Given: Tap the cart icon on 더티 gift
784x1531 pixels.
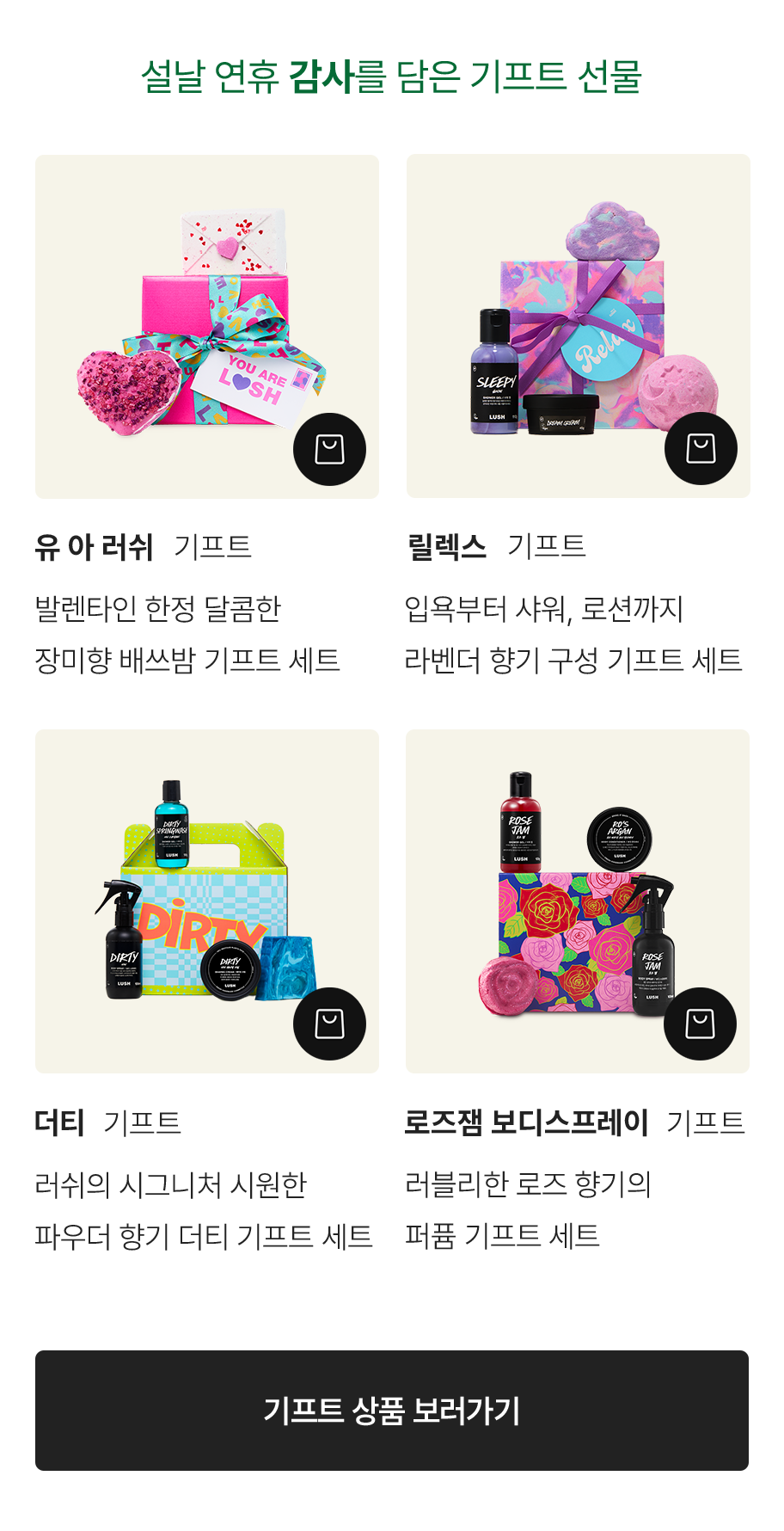Looking at the screenshot, I should coord(329,1024).
